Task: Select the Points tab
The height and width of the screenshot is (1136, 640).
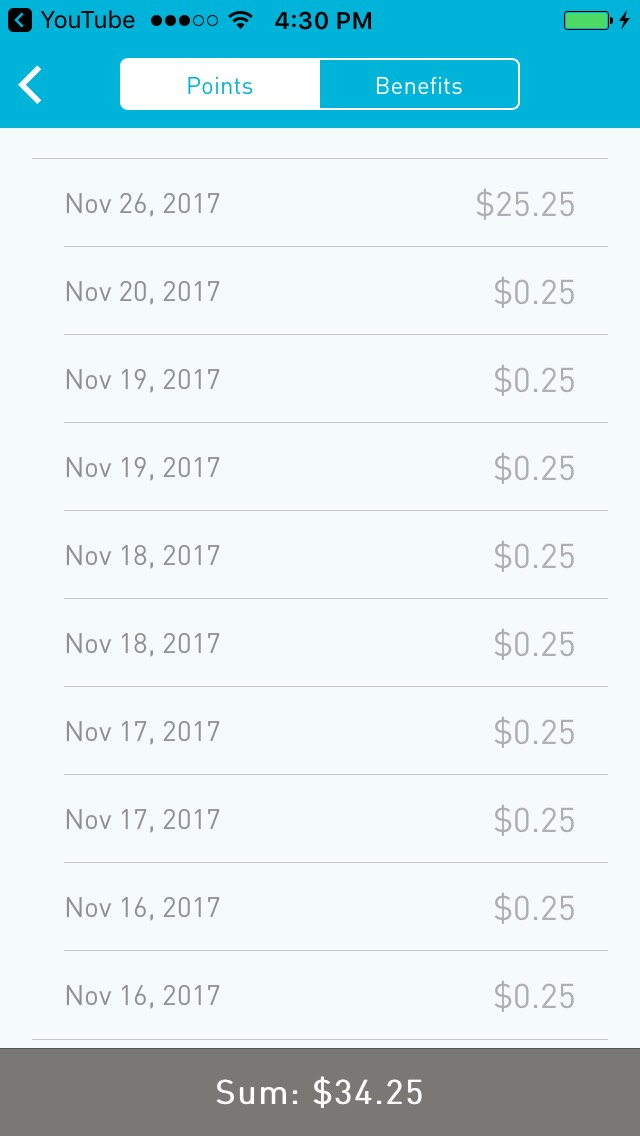Action: point(220,85)
